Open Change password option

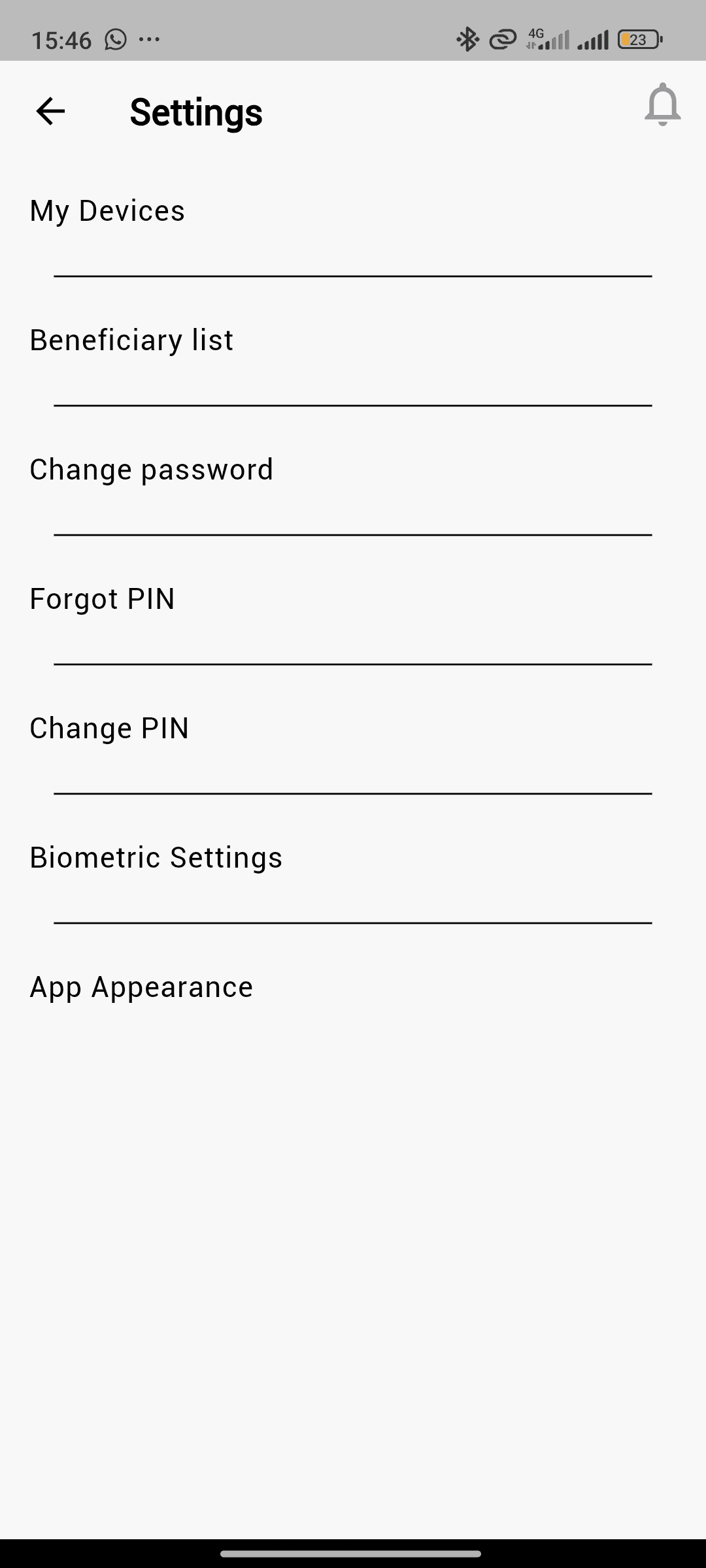coord(152,470)
